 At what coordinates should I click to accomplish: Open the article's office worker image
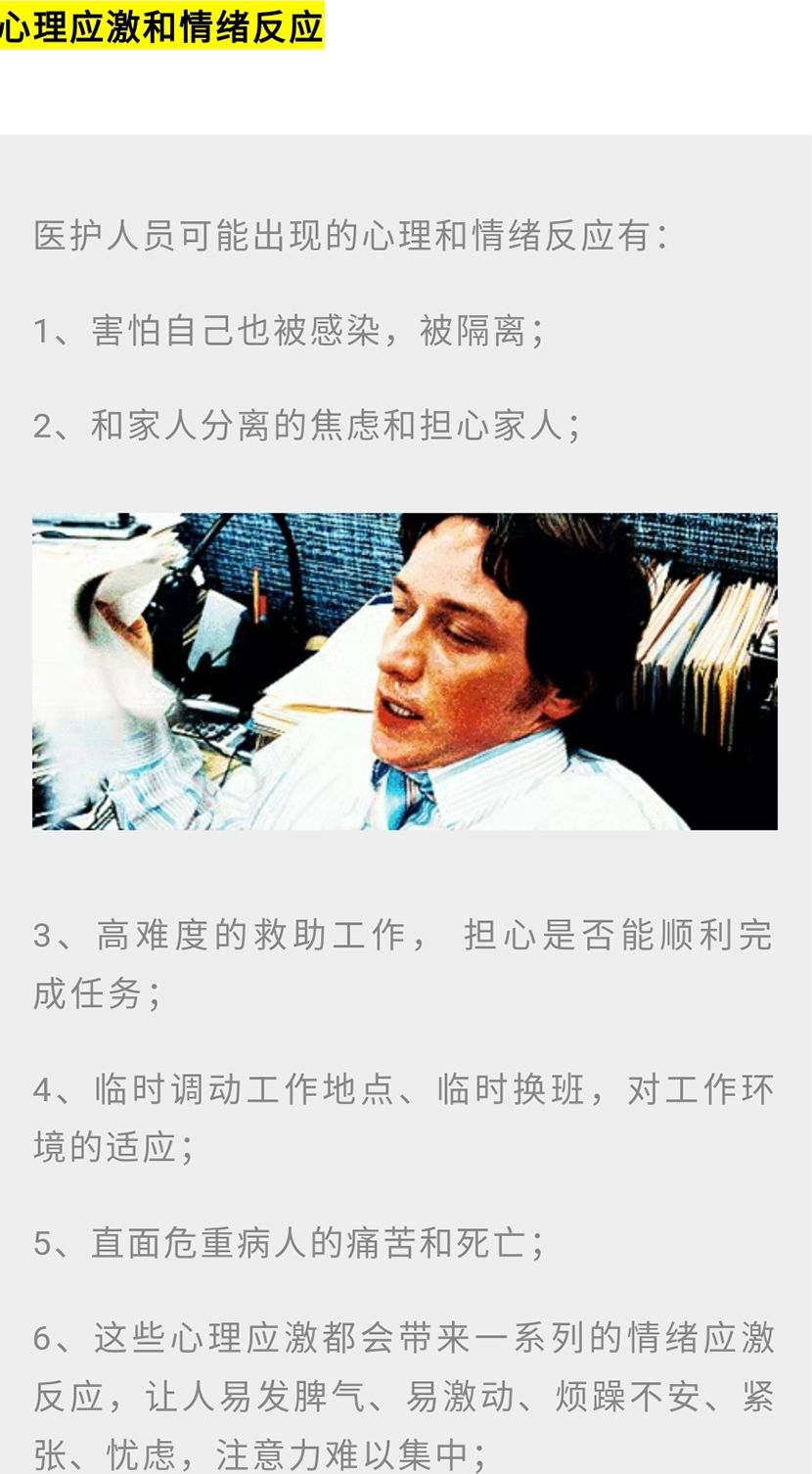[x=405, y=671]
